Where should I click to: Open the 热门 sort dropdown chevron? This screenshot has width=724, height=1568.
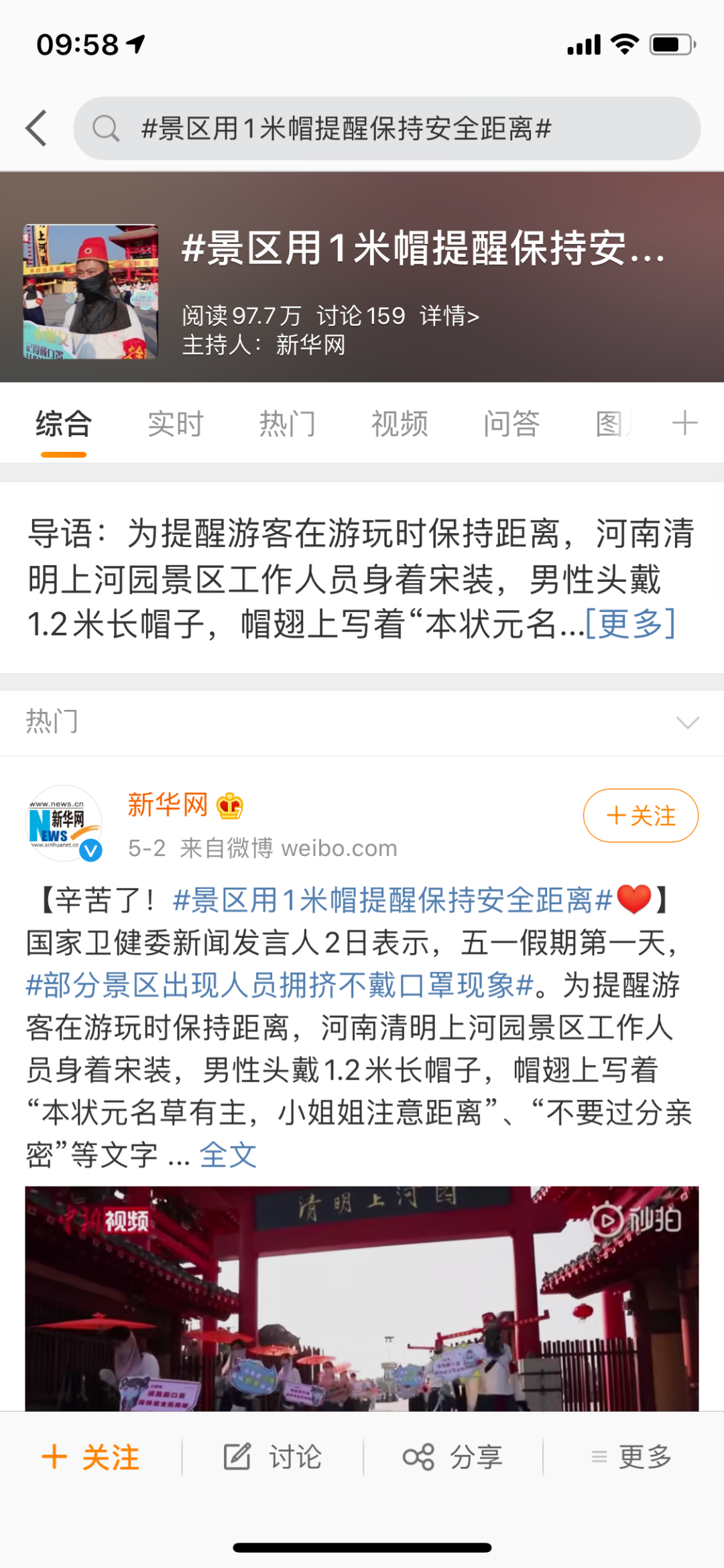(x=688, y=722)
